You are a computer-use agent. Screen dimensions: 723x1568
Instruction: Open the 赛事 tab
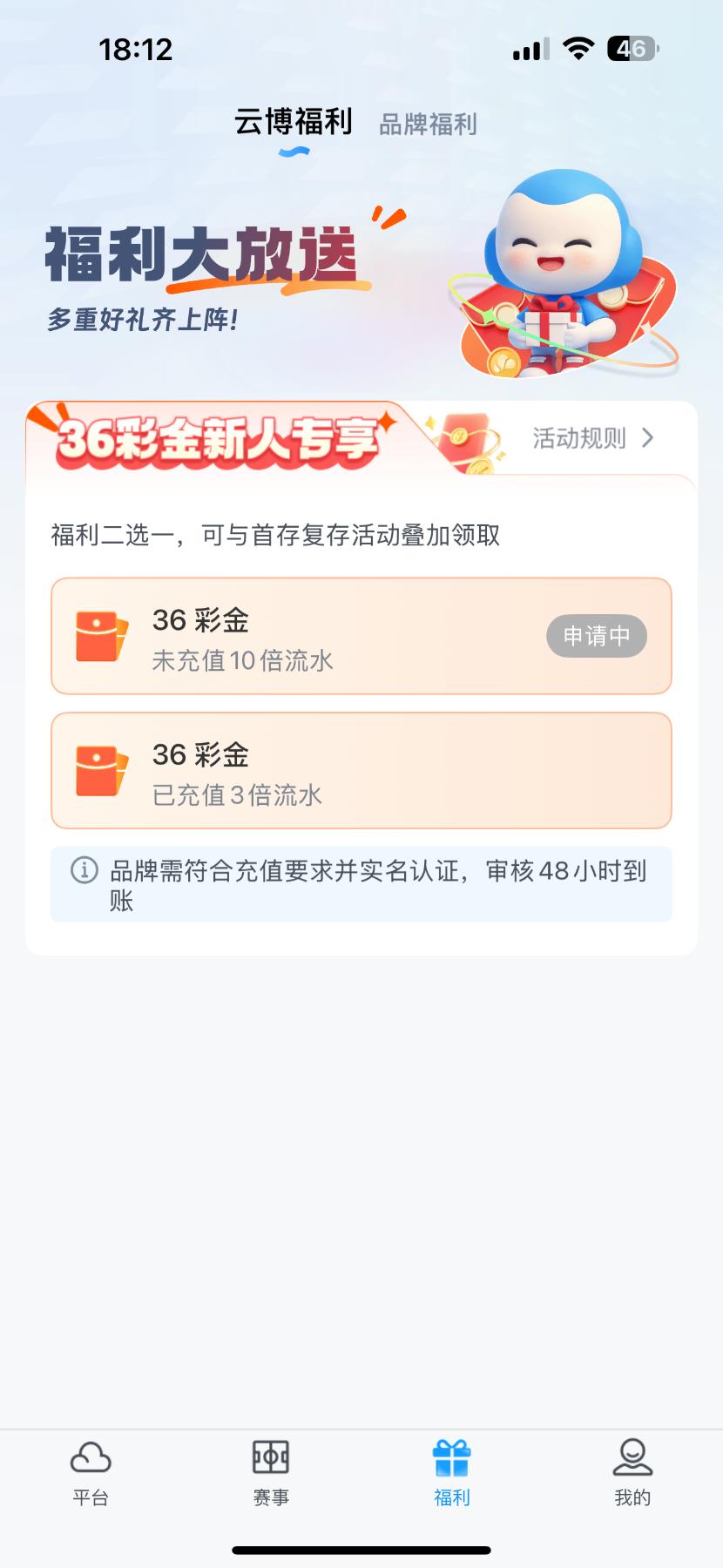point(271,1471)
